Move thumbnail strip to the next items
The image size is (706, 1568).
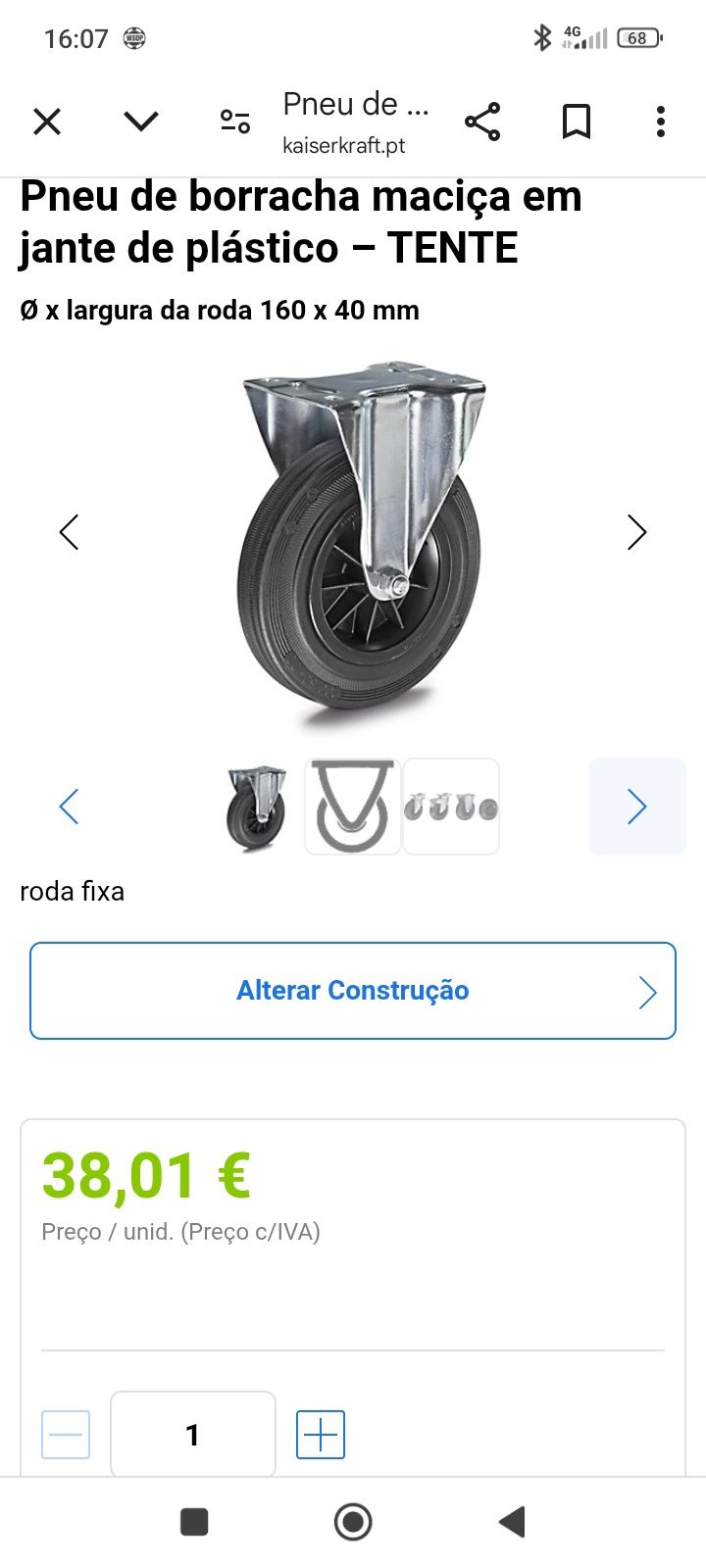[x=637, y=807]
